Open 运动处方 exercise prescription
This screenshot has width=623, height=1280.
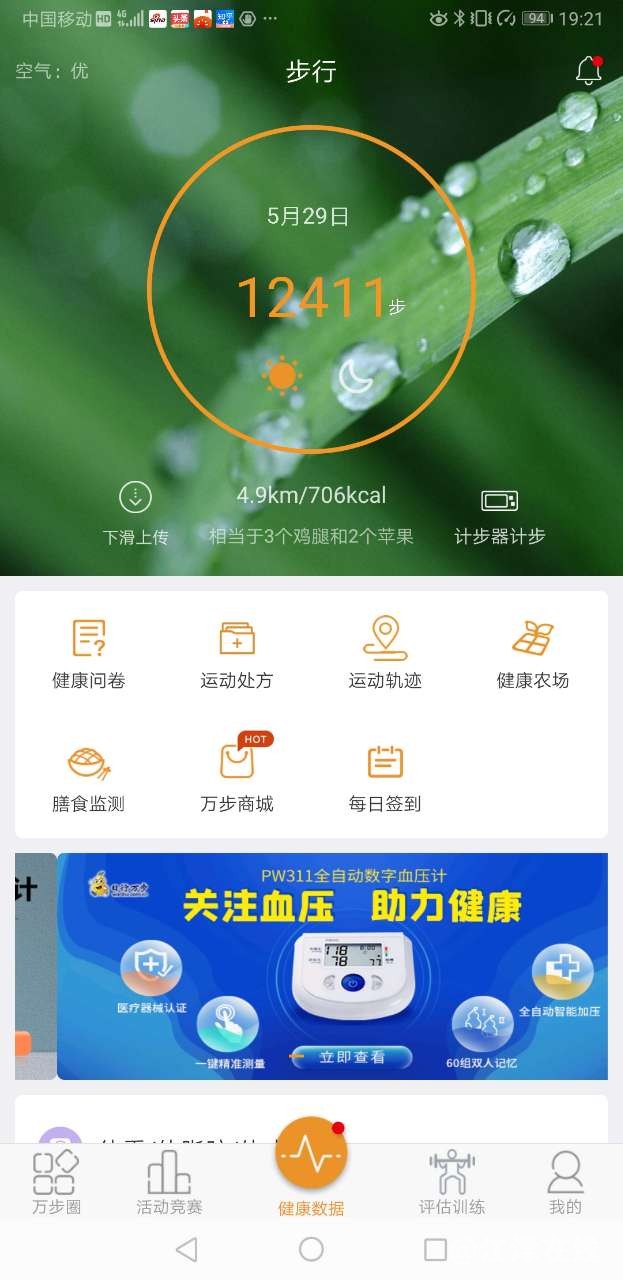tap(237, 653)
